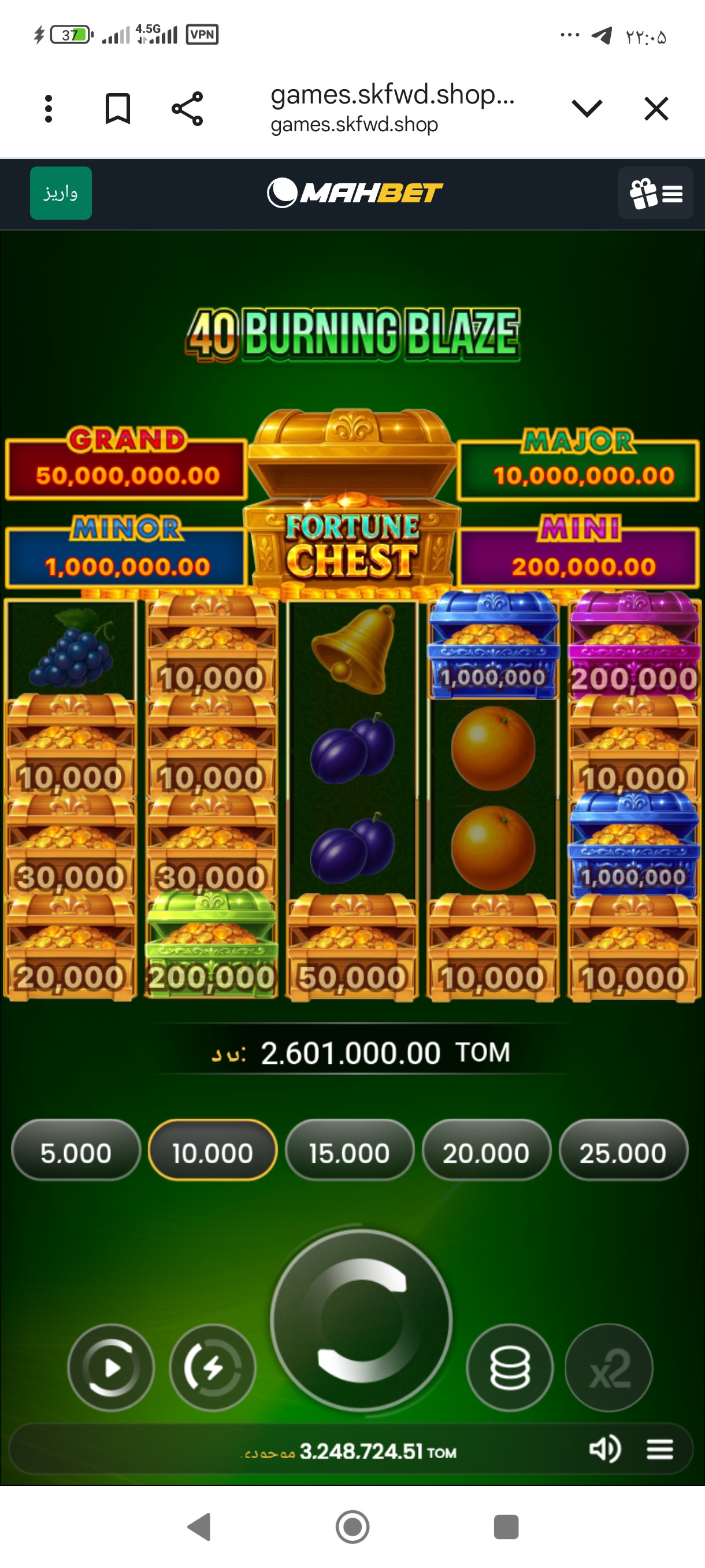Open the browser three-dot overflow menu
The width and height of the screenshot is (705, 1568).
49,109
